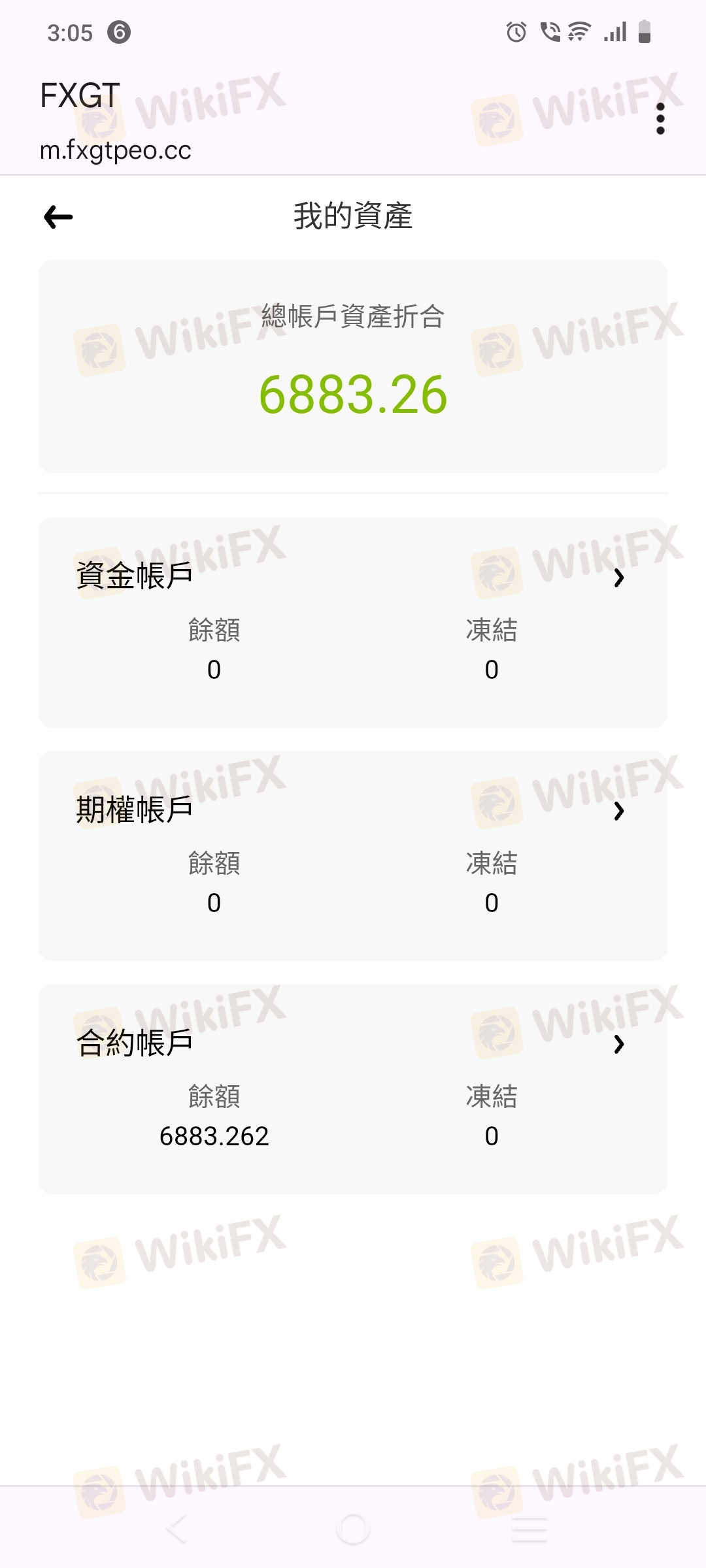Open the 合約帳戶 account card
The width and height of the screenshot is (706, 1568).
[353, 1089]
